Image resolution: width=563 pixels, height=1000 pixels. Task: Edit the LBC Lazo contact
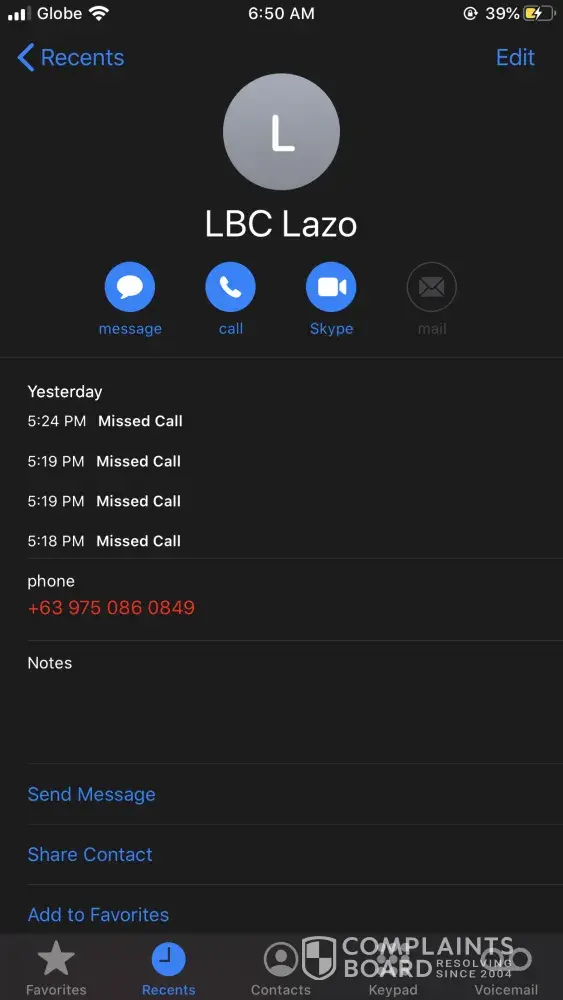coord(515,57)
